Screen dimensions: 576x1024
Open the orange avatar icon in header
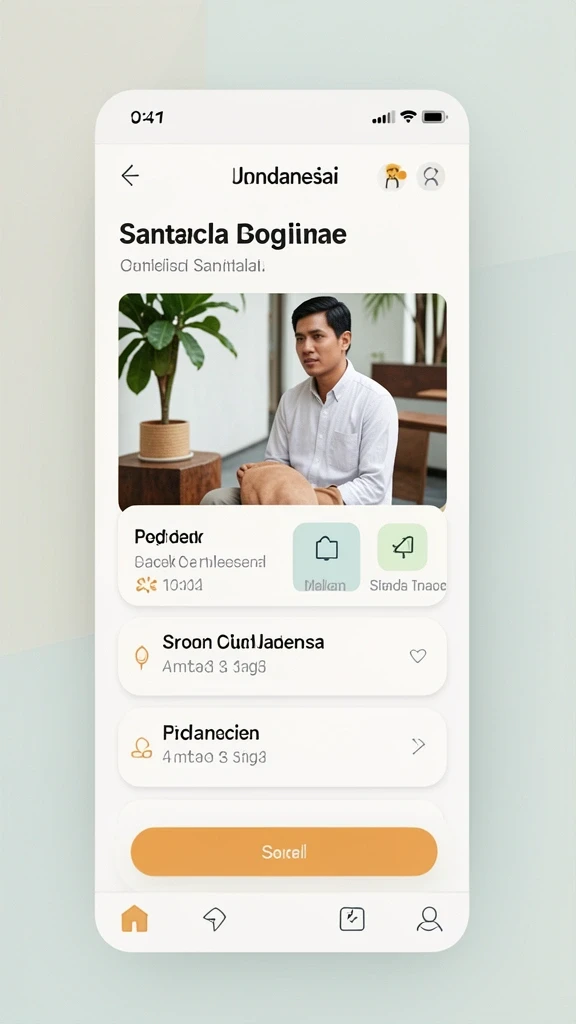click(x=392, y=176)
